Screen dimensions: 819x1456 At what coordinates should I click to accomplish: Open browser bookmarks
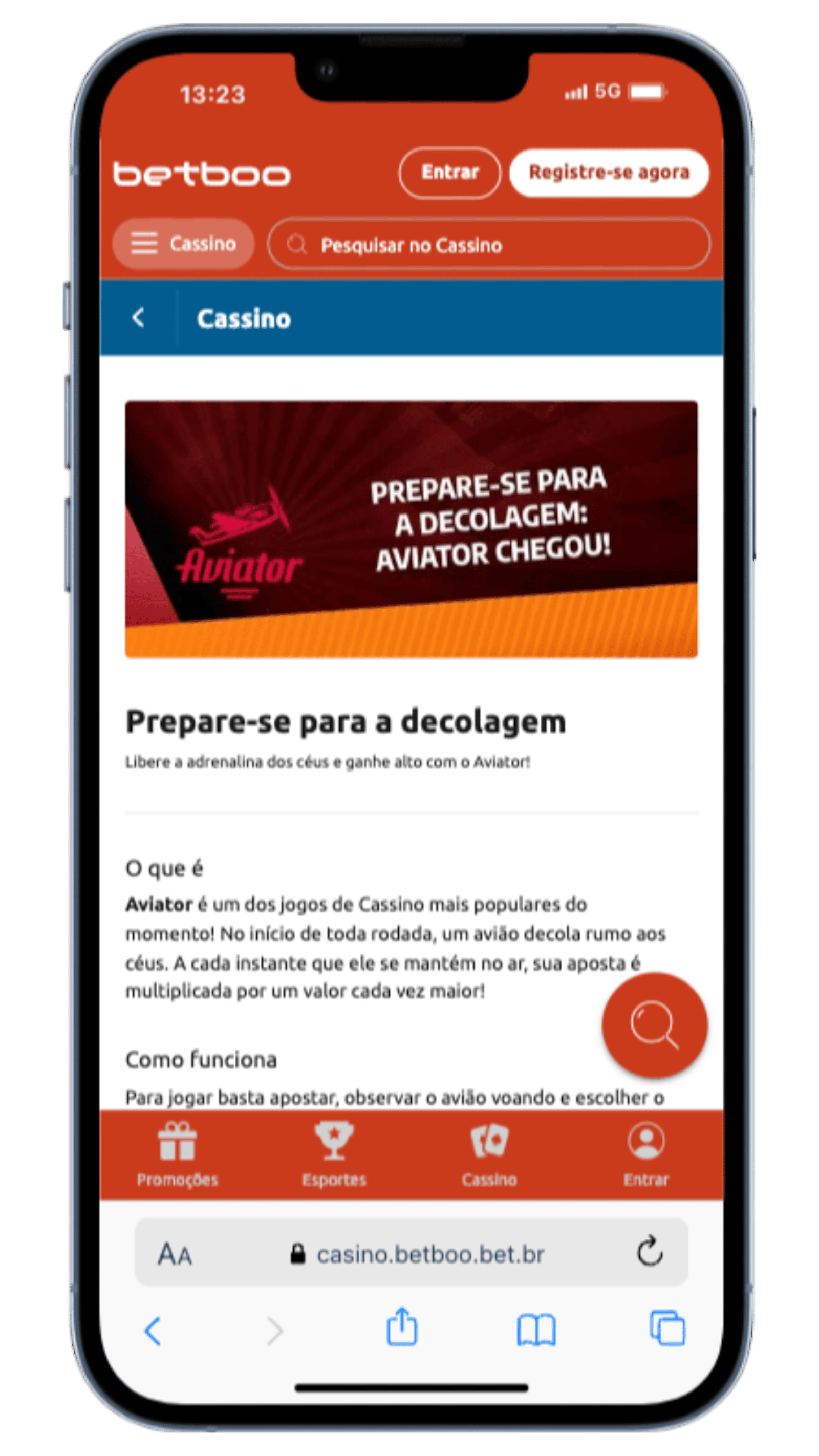pyautogui.click(x=536, y=1331)
